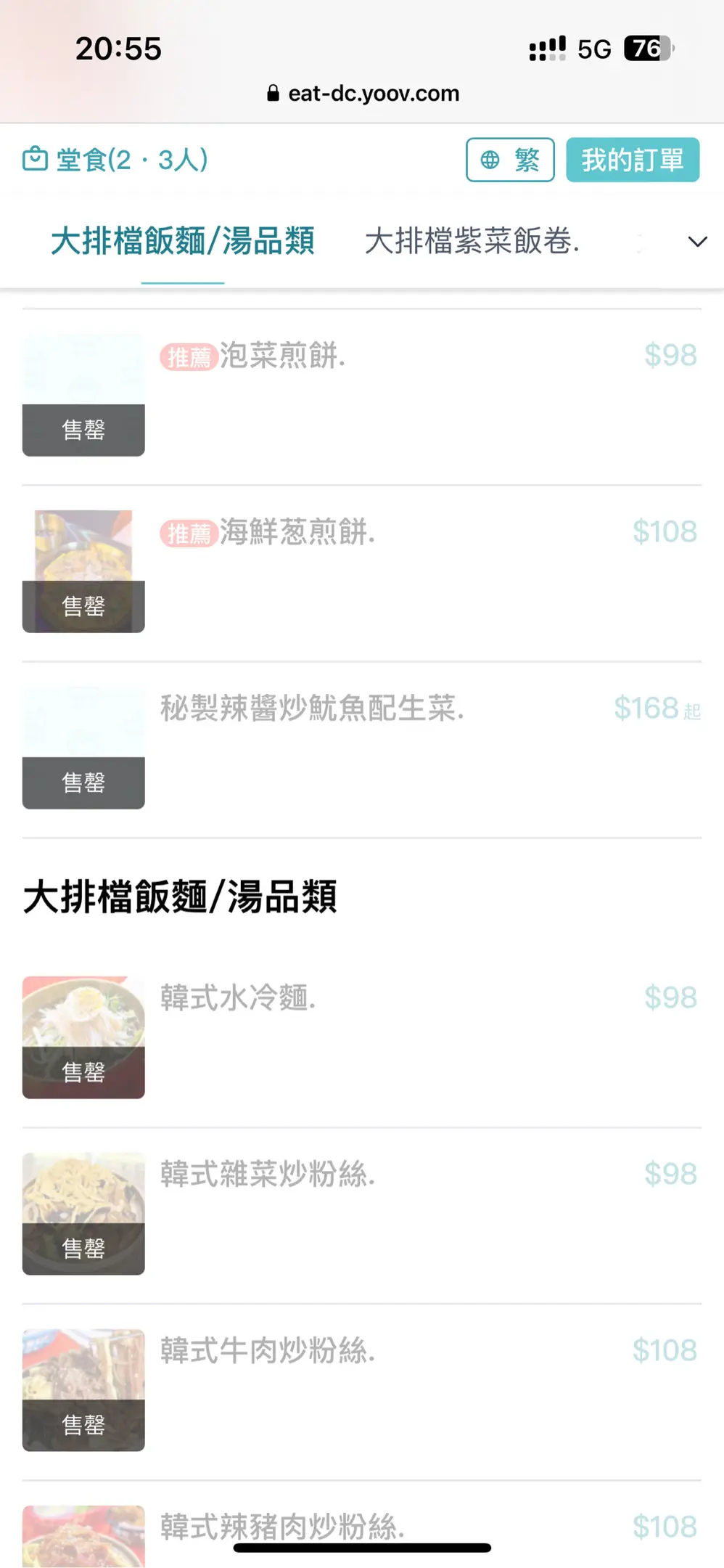The height and width of the screenshot is (1568, 724).
Task: View the 海鮮葱煎餅 dish
Action: [296, 532]
